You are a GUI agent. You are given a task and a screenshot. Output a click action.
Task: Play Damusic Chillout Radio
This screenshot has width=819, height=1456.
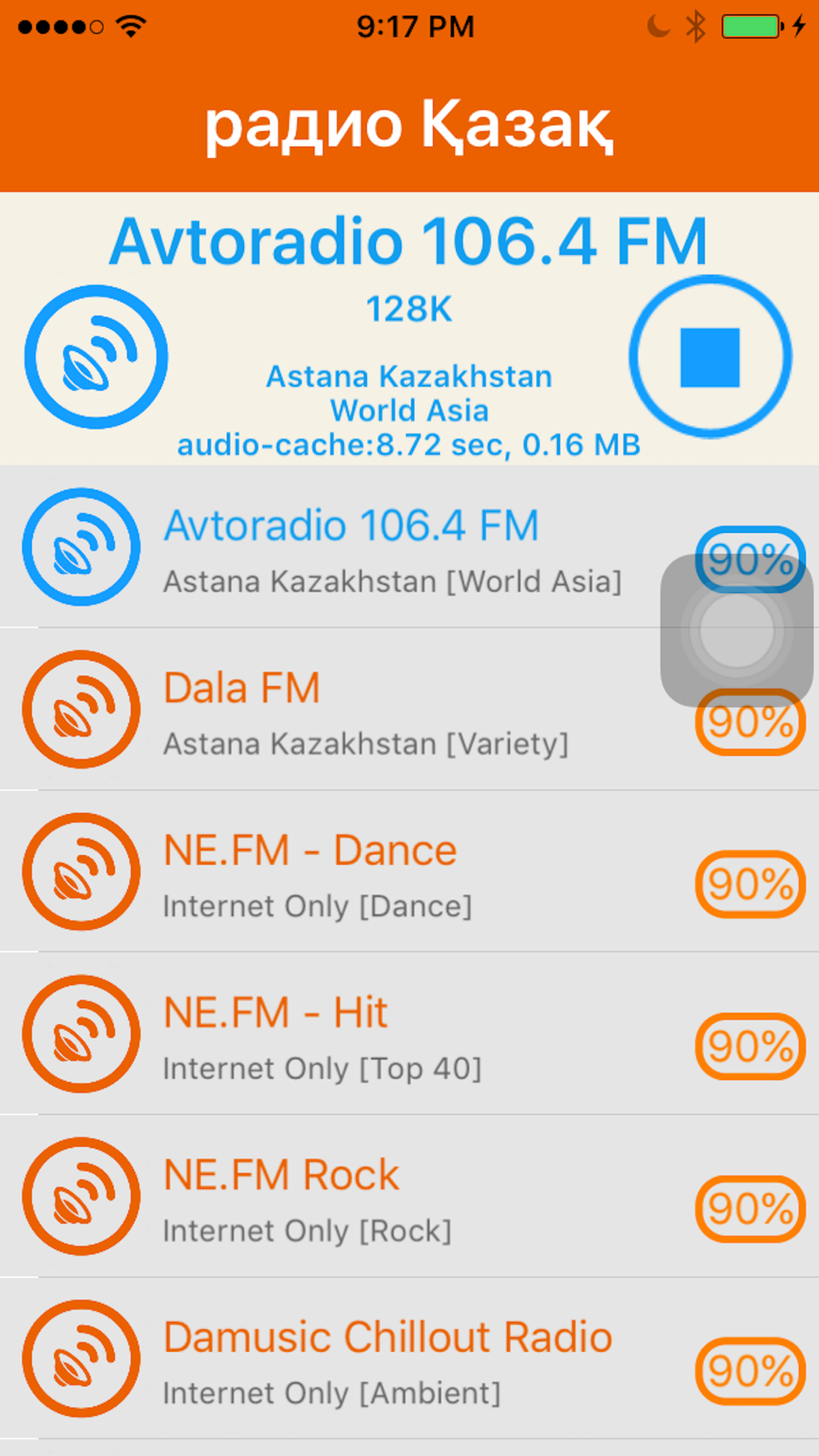click(x=409, y=1358)
